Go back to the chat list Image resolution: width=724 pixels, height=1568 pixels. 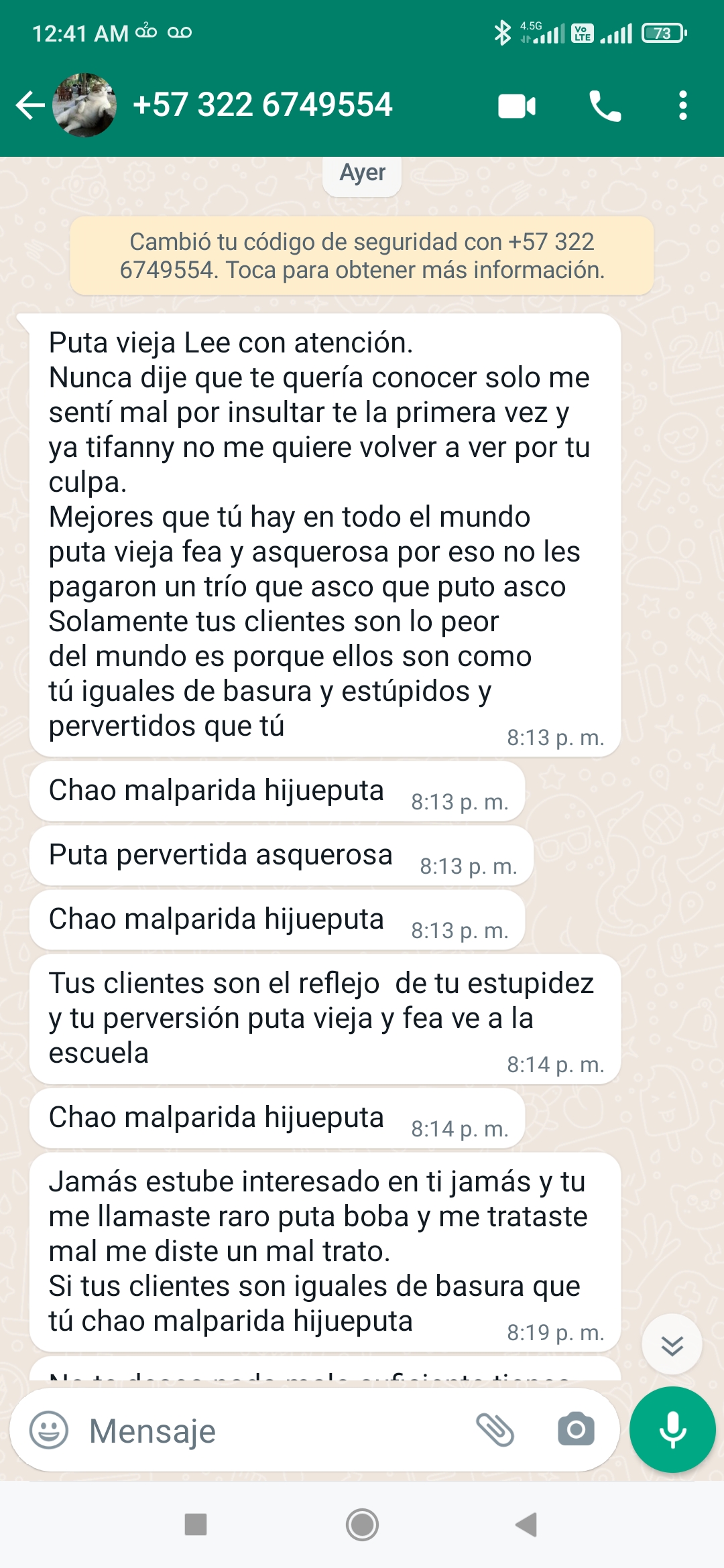(29, 105)
